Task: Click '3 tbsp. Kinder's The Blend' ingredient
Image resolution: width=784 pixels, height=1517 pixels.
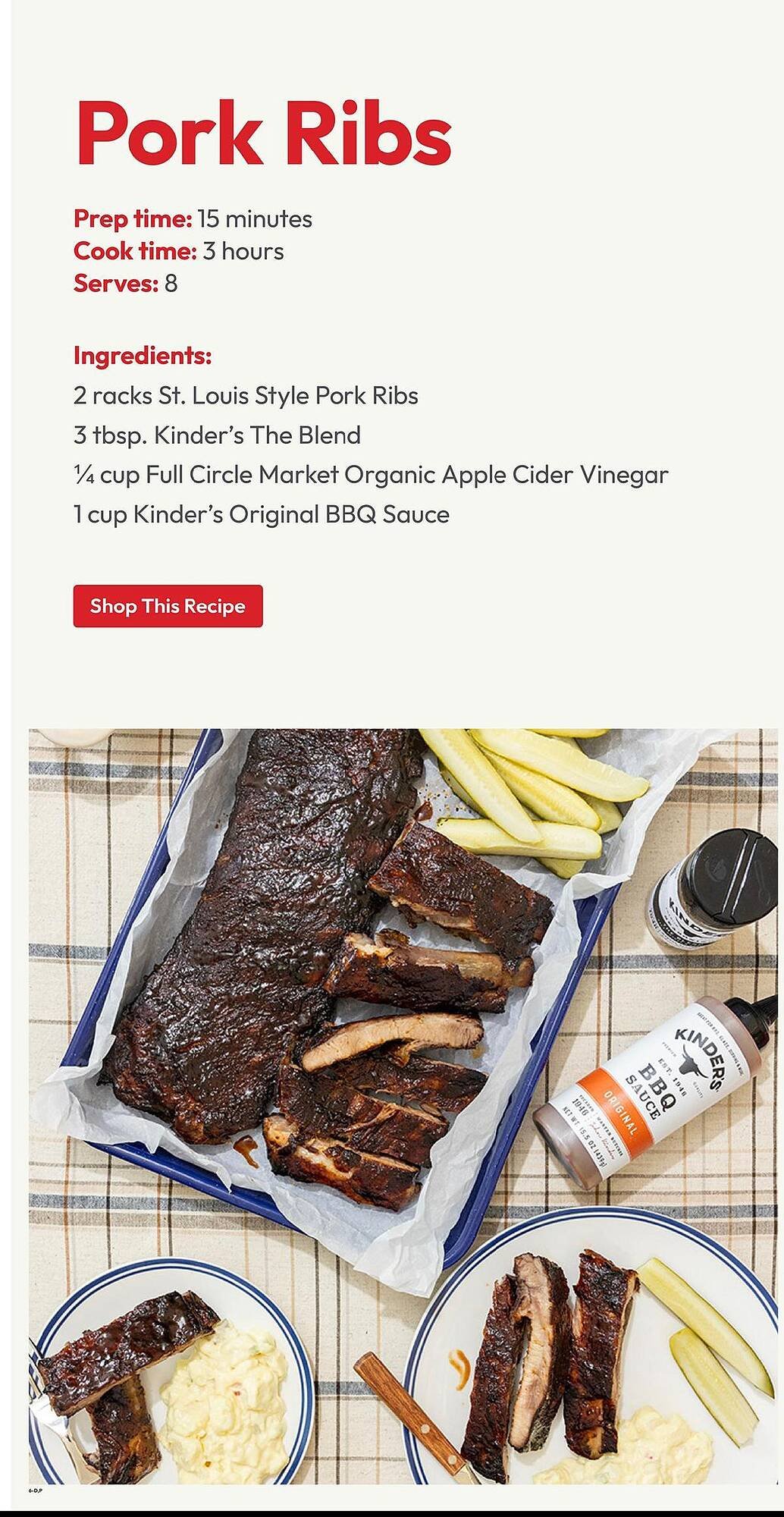Action: [x=217, y=435]
